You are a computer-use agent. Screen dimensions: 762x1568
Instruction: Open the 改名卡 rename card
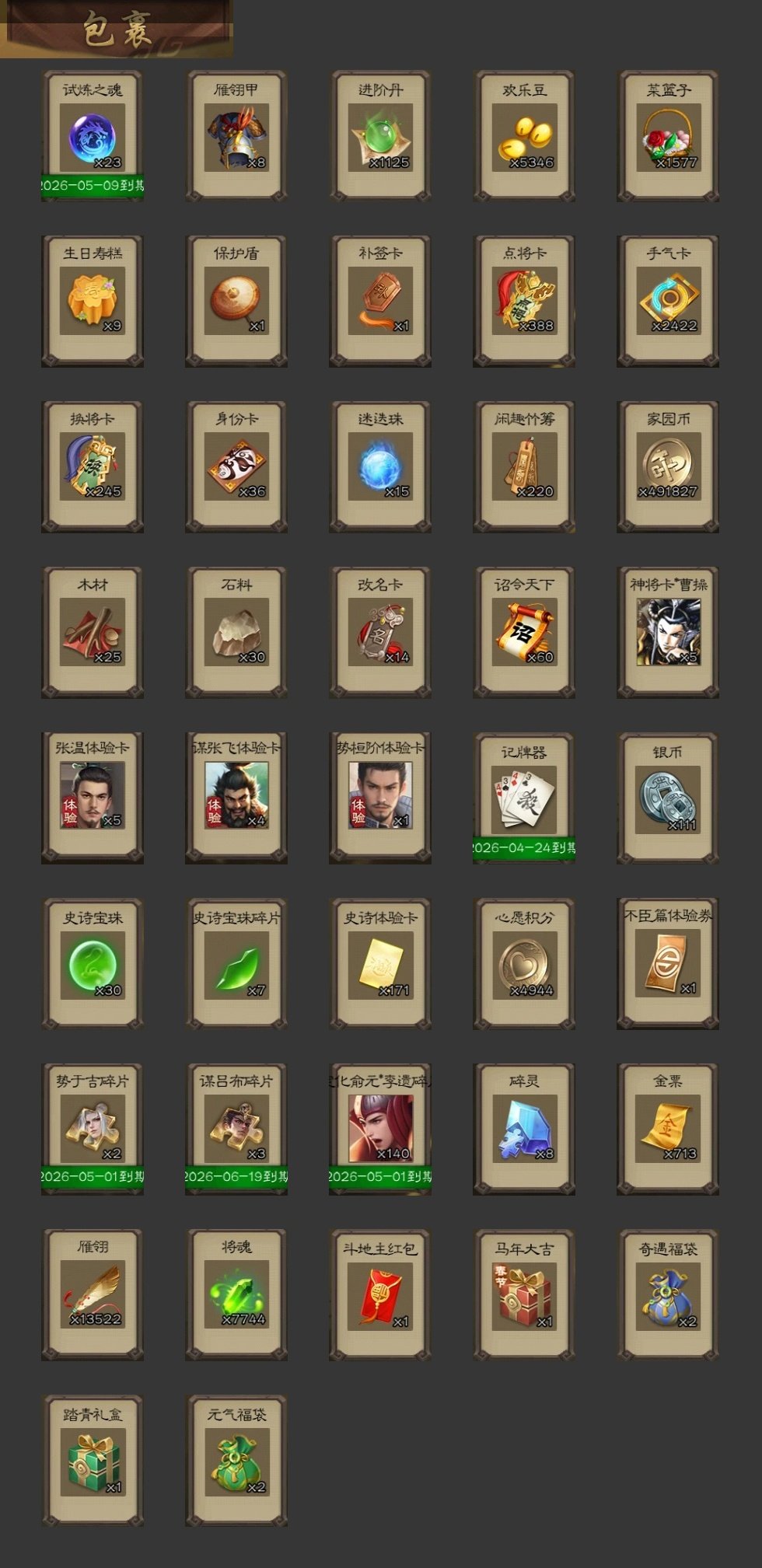pos(380,633)
